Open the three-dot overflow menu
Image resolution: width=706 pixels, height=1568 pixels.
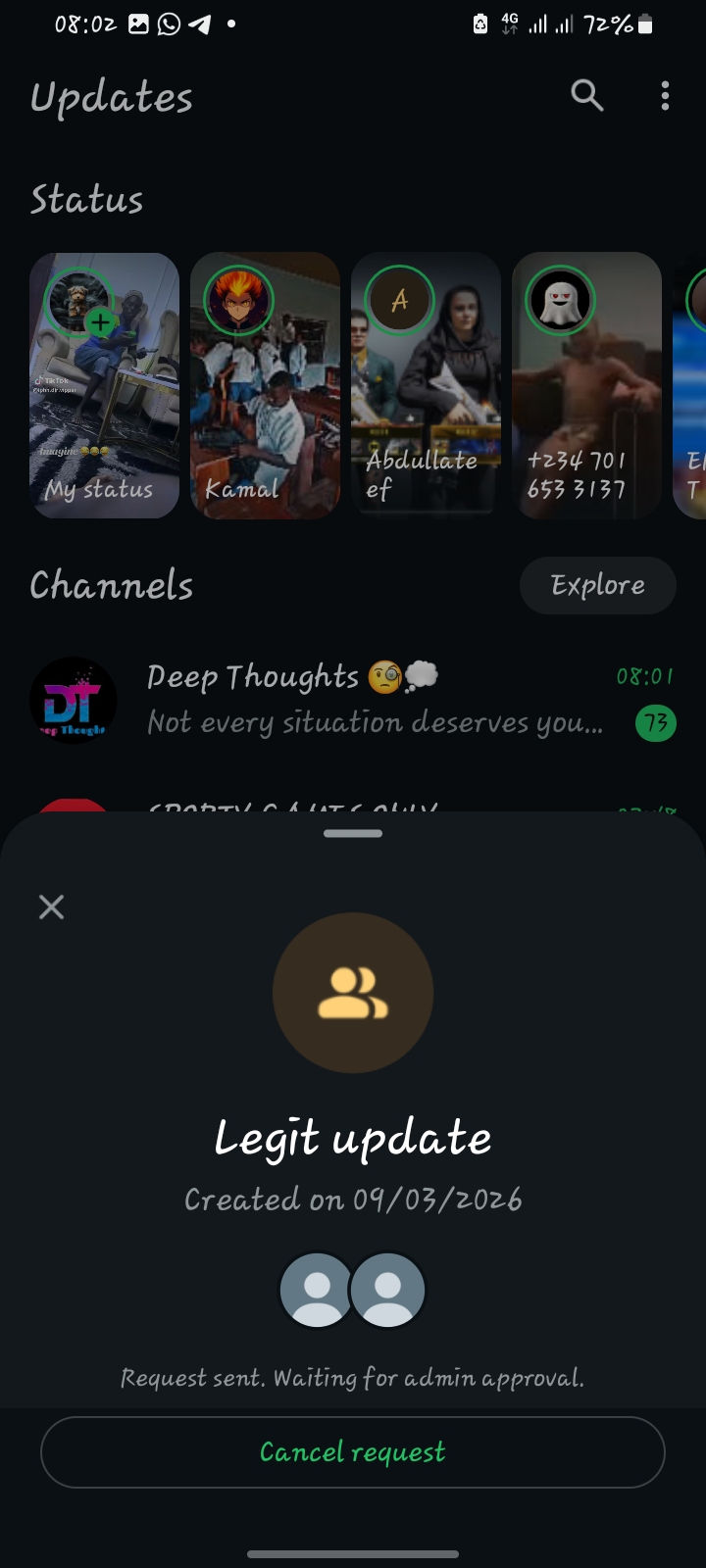coord(665,95)
